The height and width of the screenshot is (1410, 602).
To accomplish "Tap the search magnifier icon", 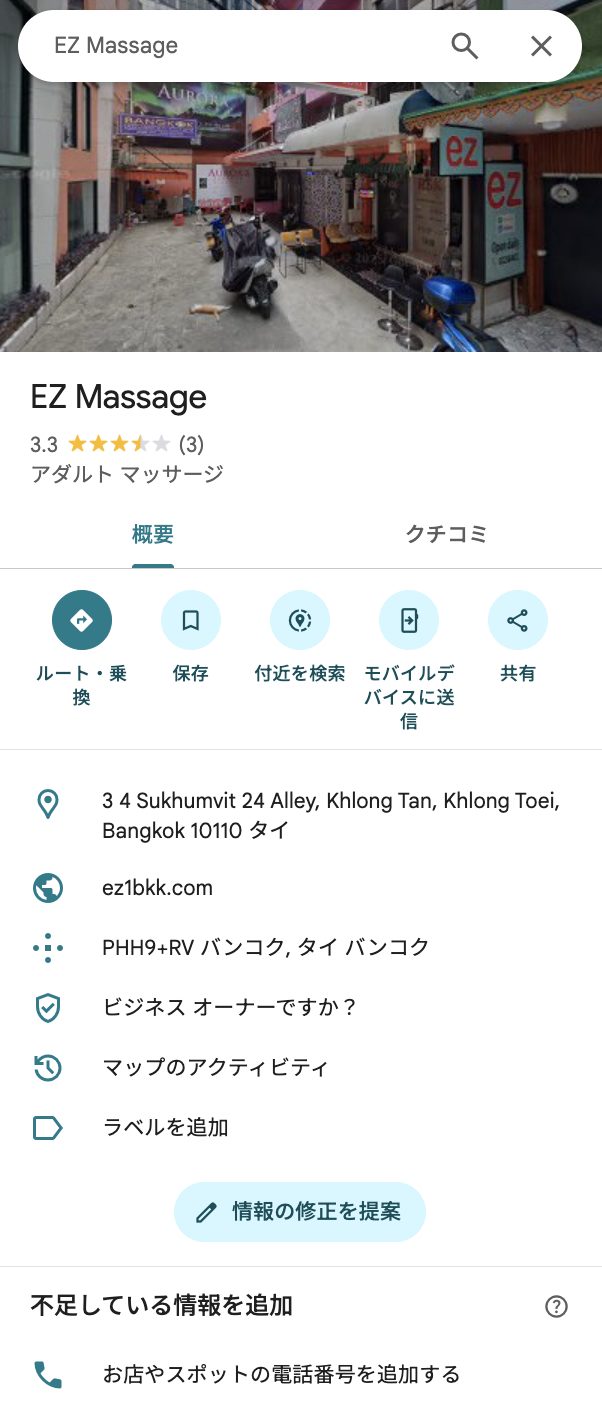I will [x=465, y=46].
